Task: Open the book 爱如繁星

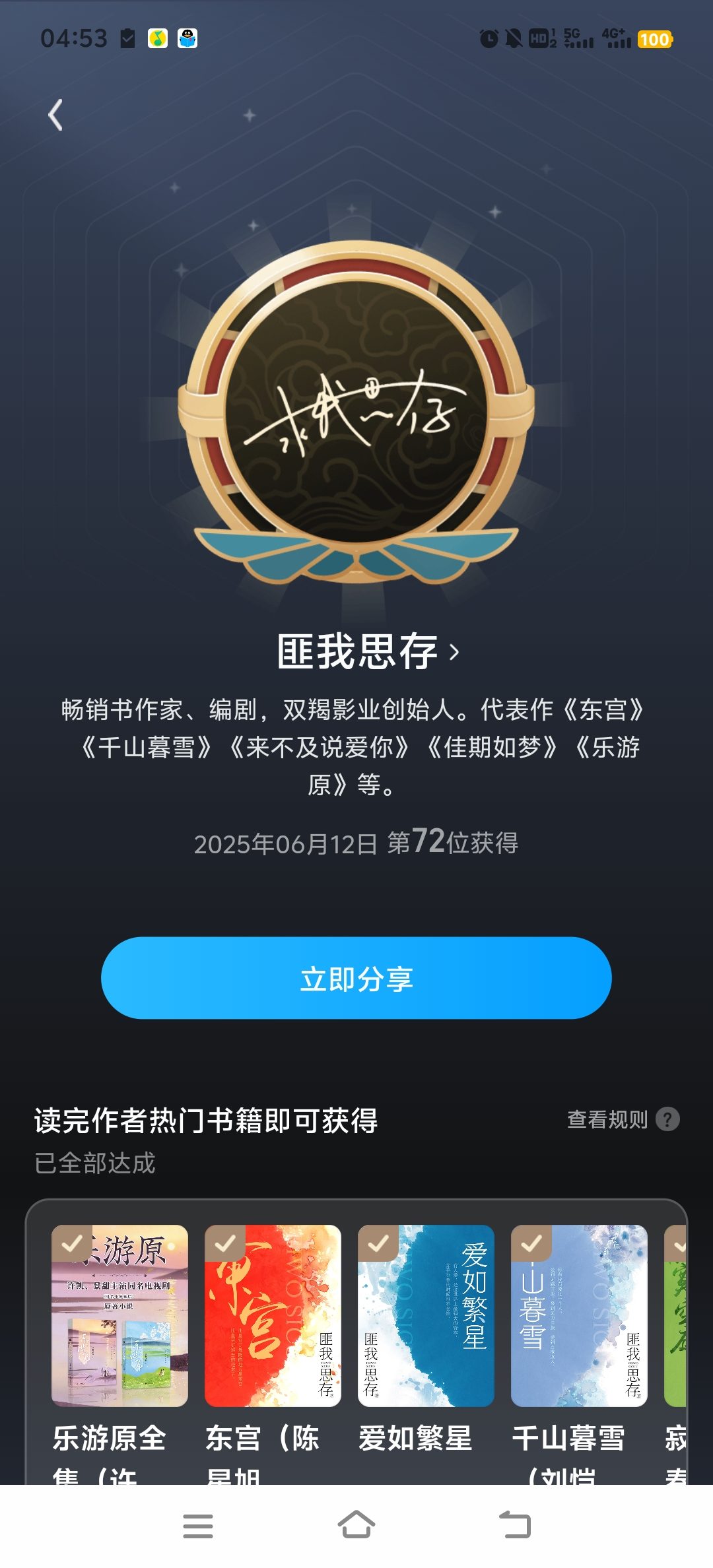Action: coord(426,1315)
